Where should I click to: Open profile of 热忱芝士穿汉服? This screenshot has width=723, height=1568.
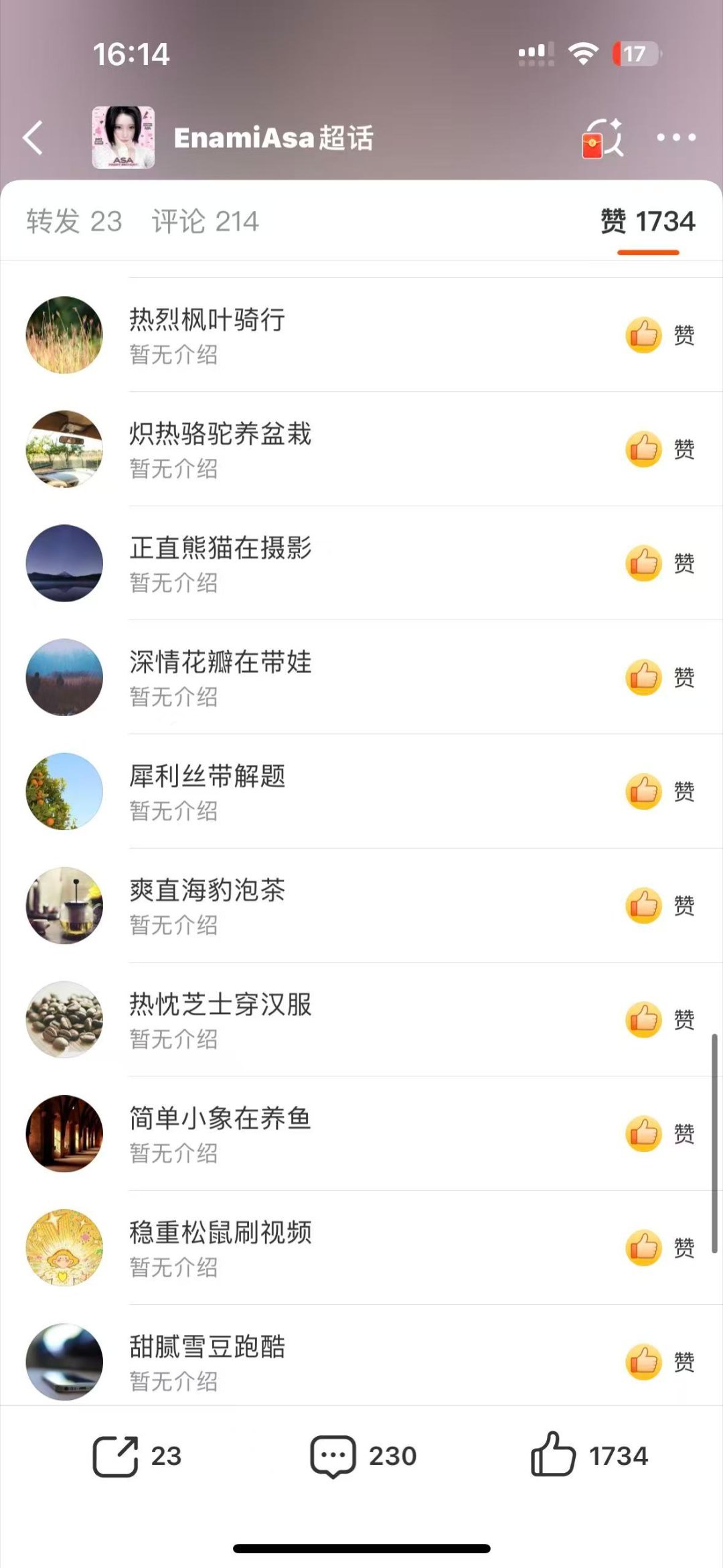[220, 1005]
